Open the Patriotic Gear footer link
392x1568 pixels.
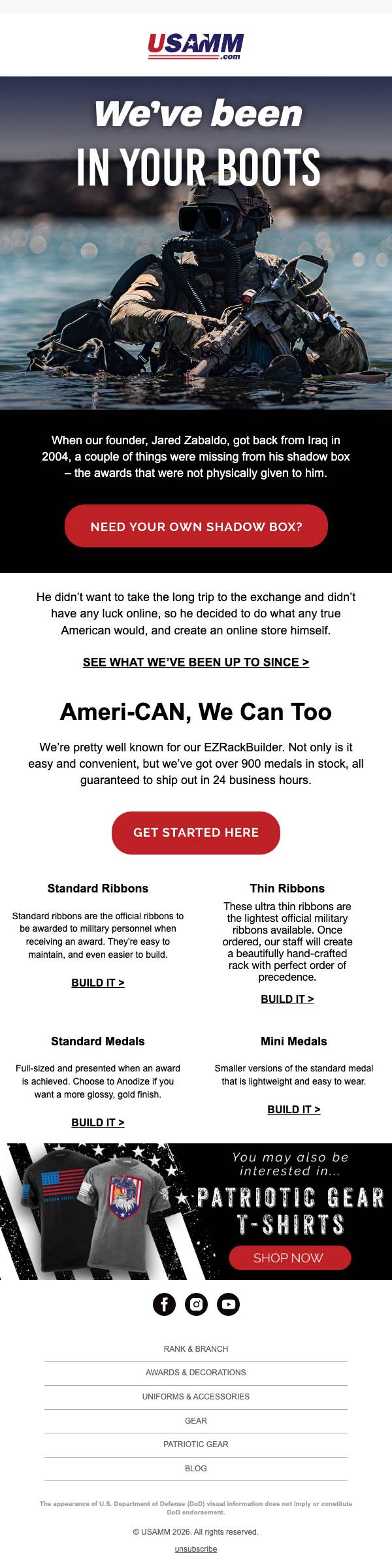[x=196, y=1445]
